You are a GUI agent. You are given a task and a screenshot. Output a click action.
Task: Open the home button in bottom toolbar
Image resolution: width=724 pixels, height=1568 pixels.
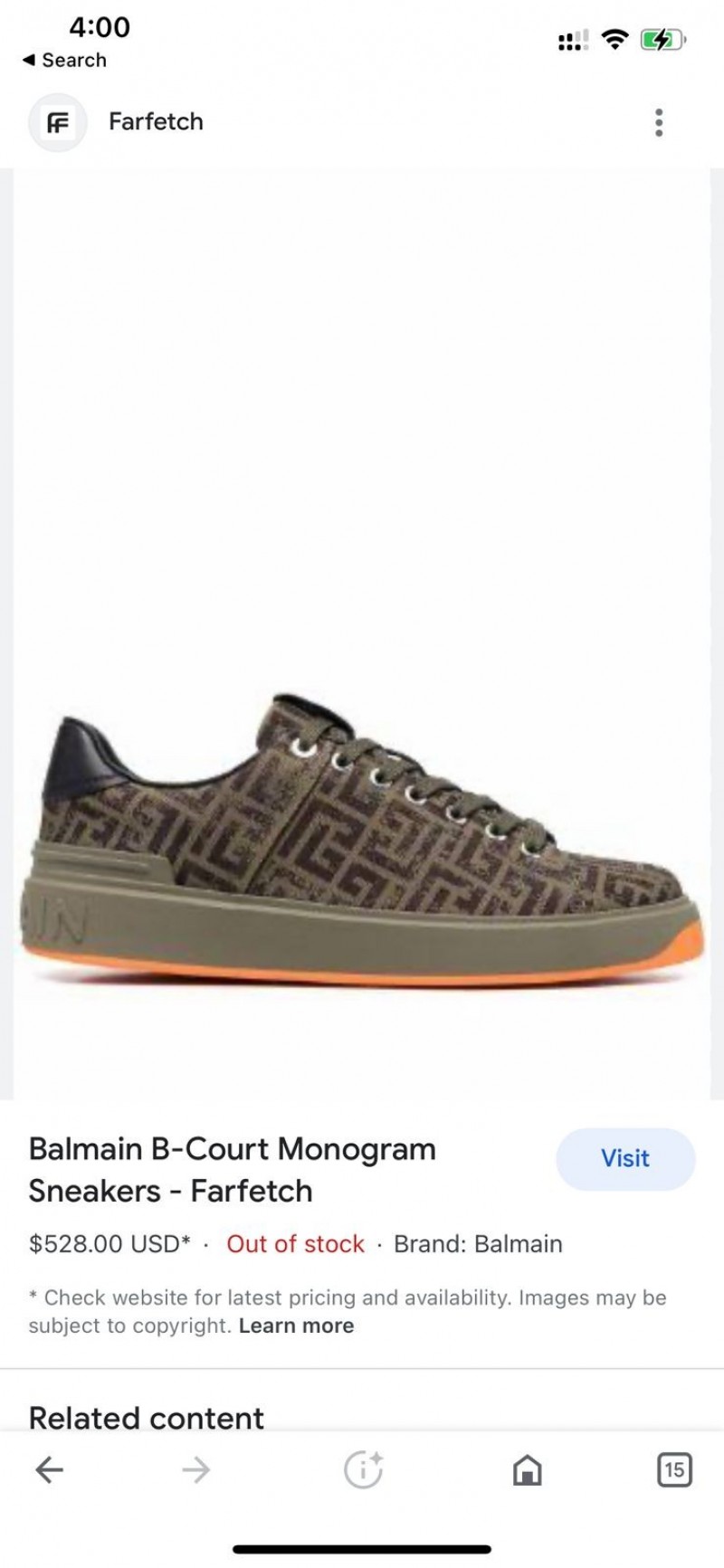pos(527,1470)
